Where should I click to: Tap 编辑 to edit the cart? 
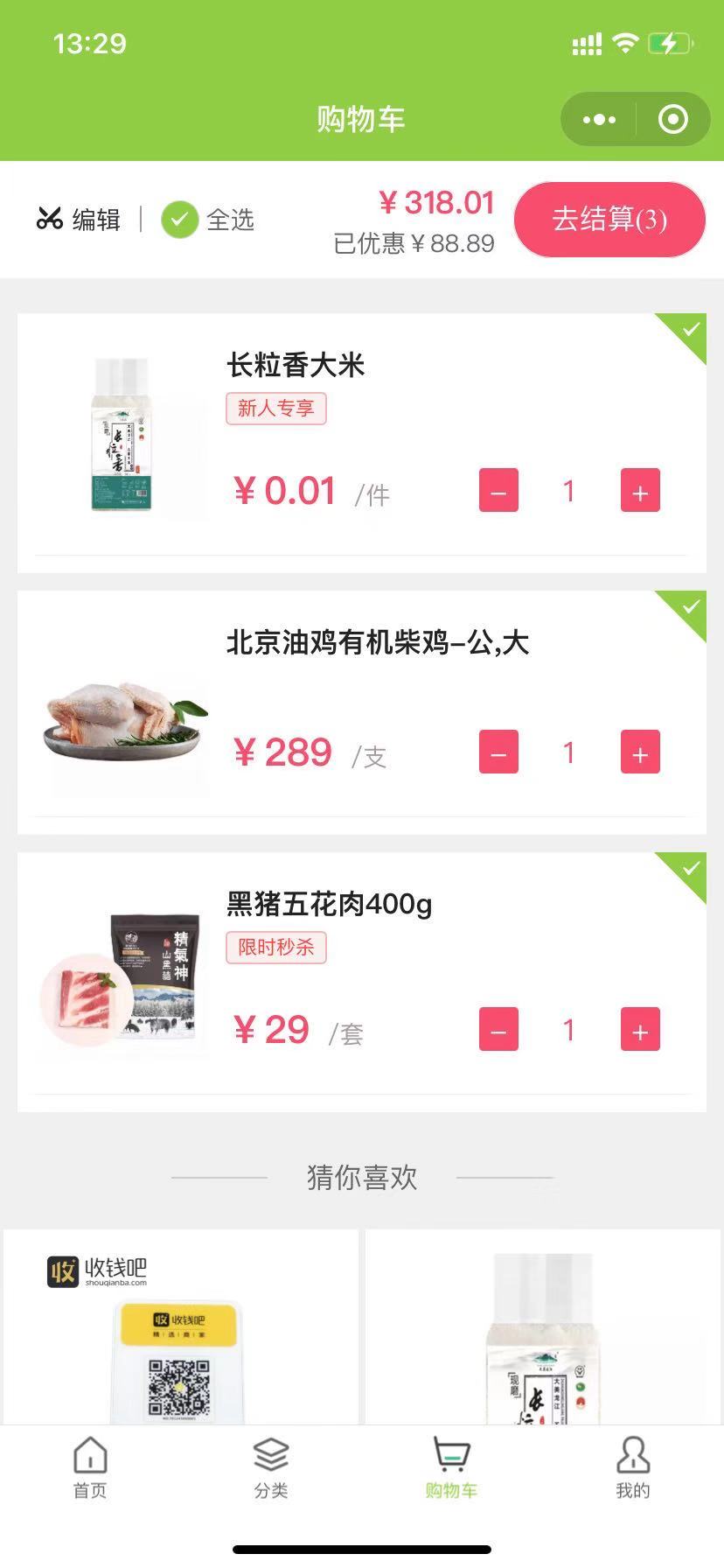(x=79, y=220)
